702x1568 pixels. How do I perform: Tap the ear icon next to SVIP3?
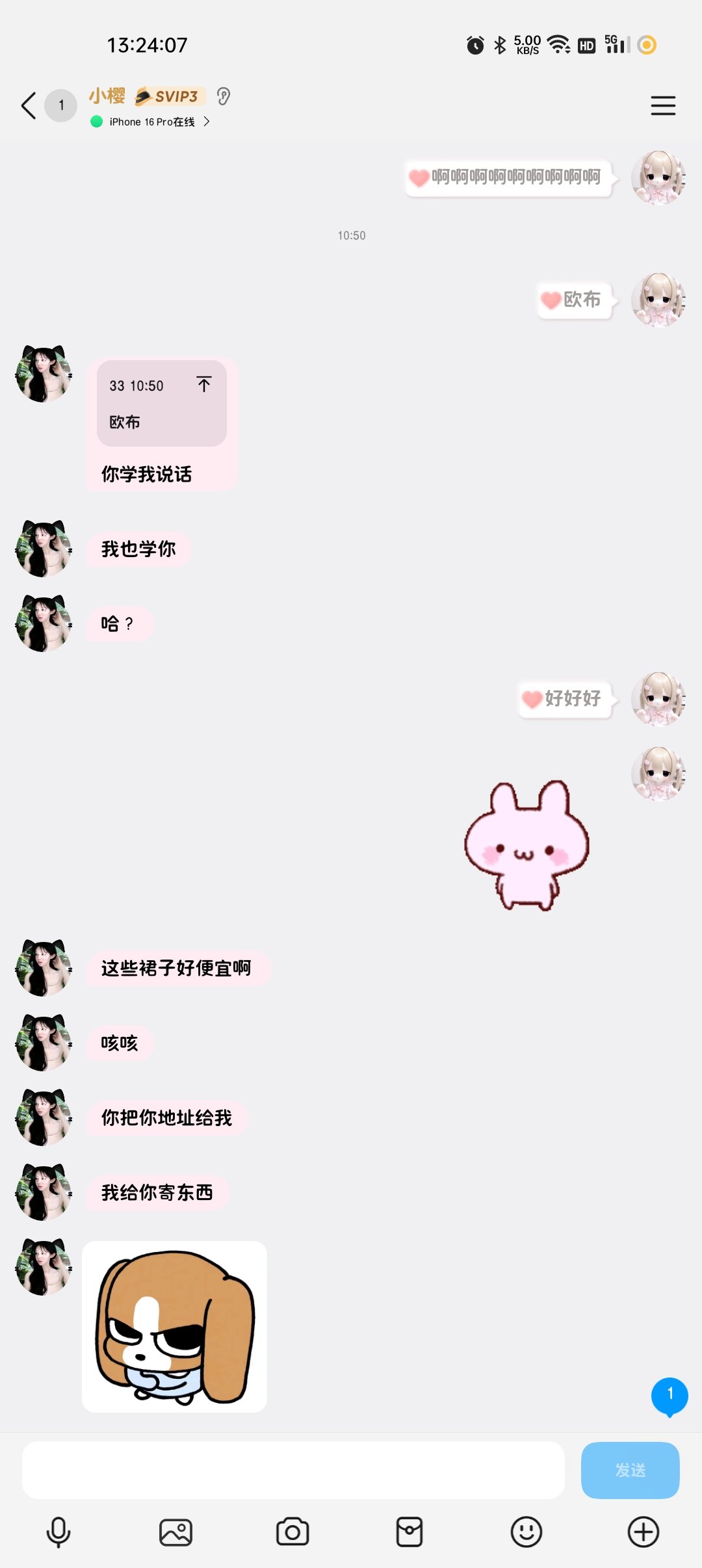(224, 97)
